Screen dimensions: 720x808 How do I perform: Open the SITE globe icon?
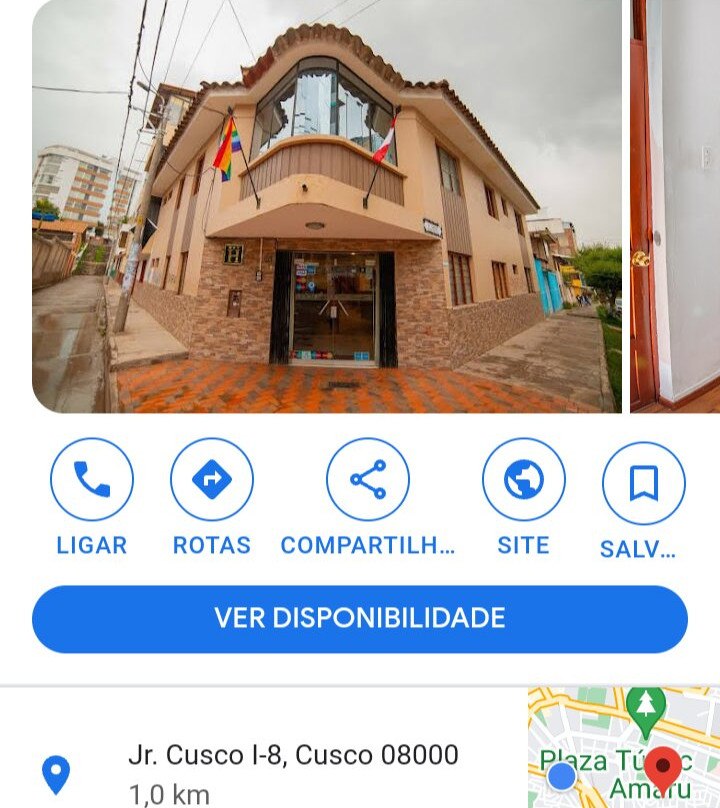[x=524, y=479]
